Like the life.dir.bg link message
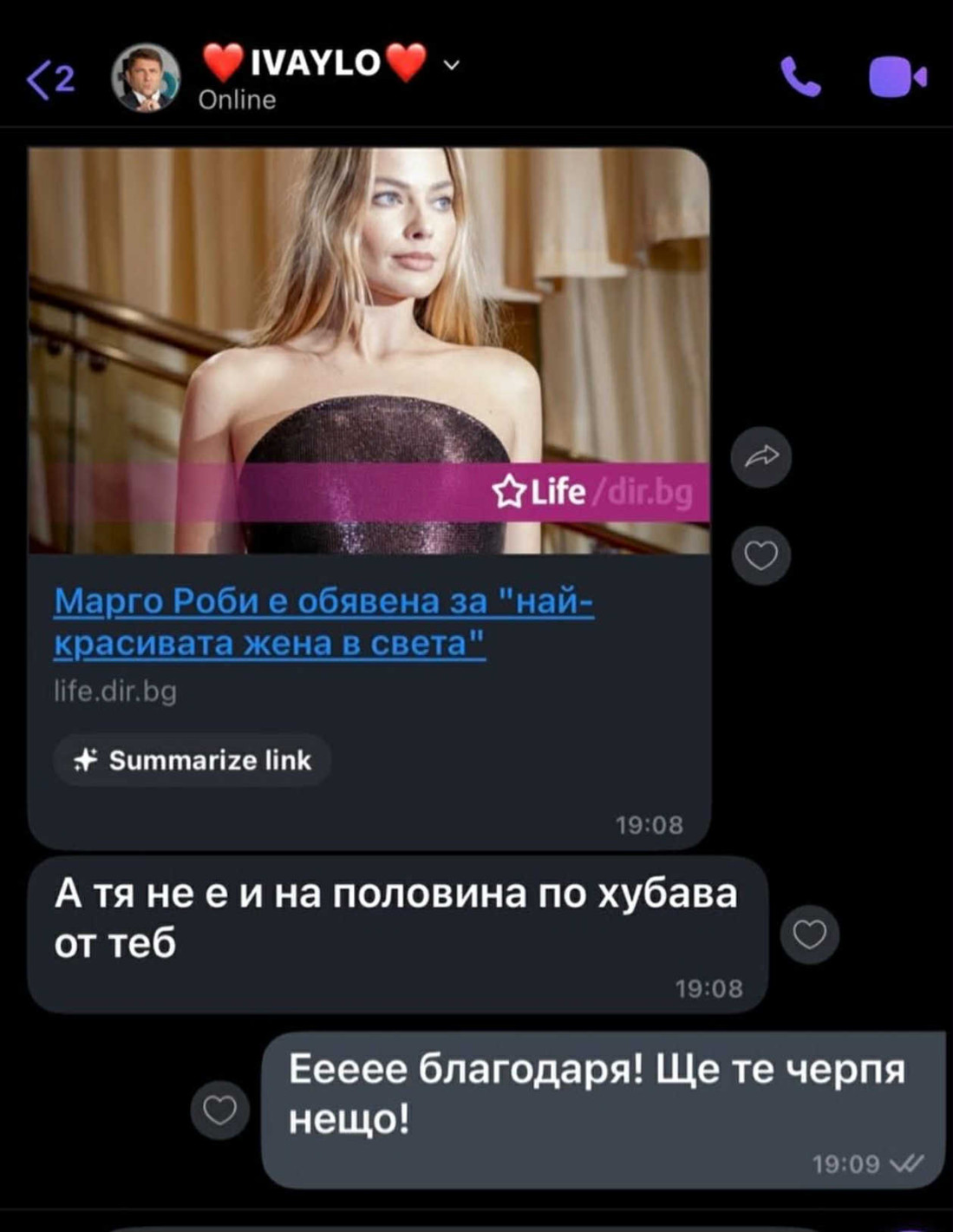The height and width of the screenshot is (1232, 953). point(761,555)
